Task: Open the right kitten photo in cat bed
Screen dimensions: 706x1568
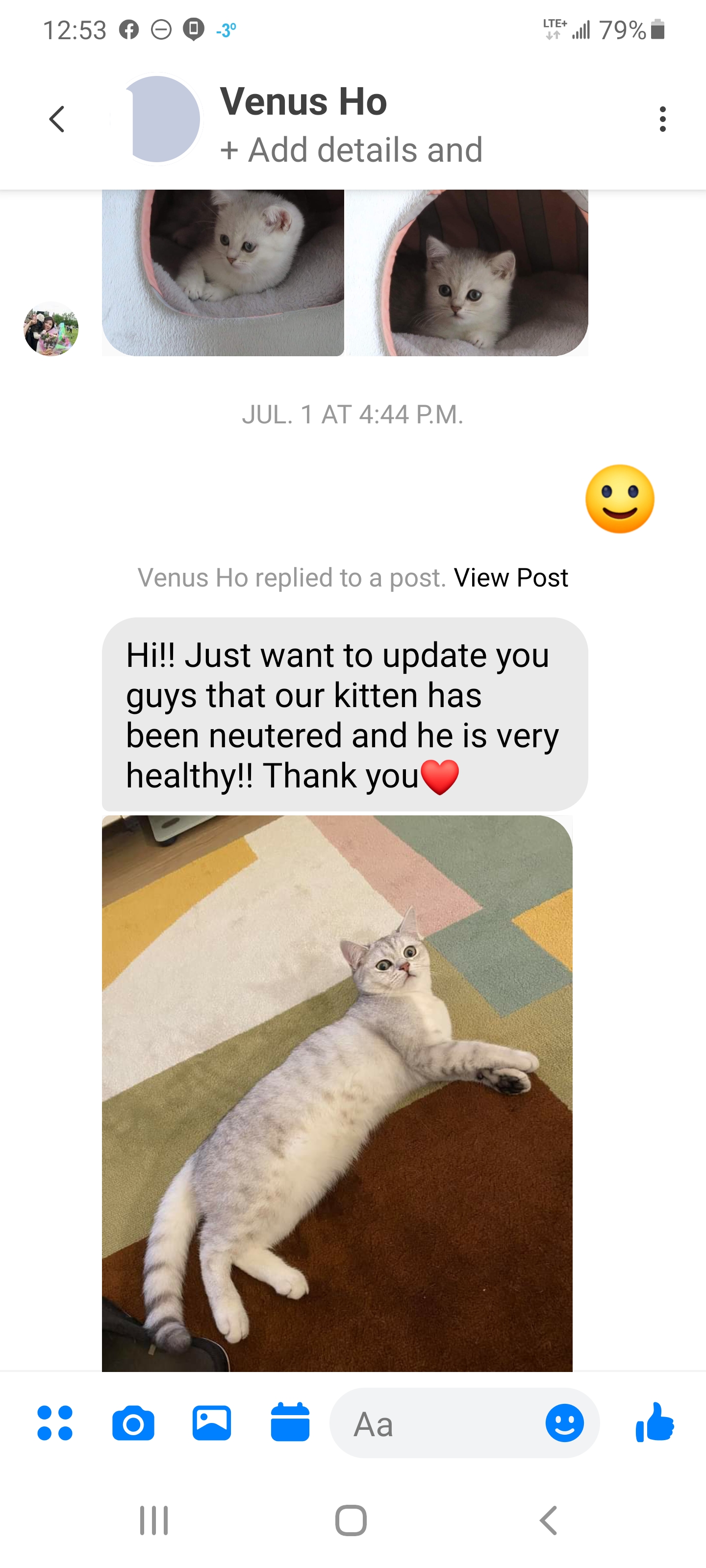Action: tap(467, 272)
